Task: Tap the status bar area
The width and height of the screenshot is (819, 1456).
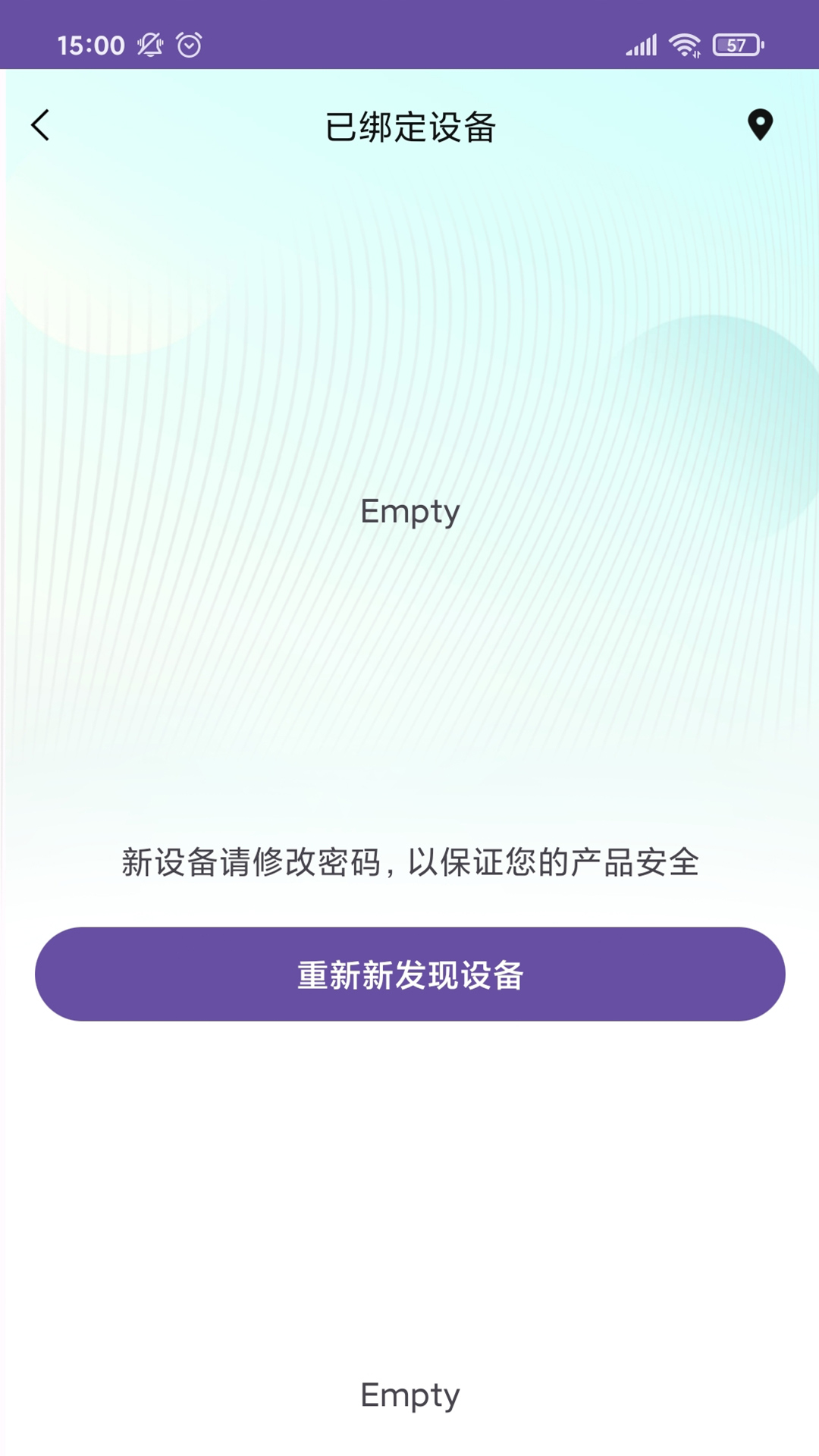Action: point(409,45)
